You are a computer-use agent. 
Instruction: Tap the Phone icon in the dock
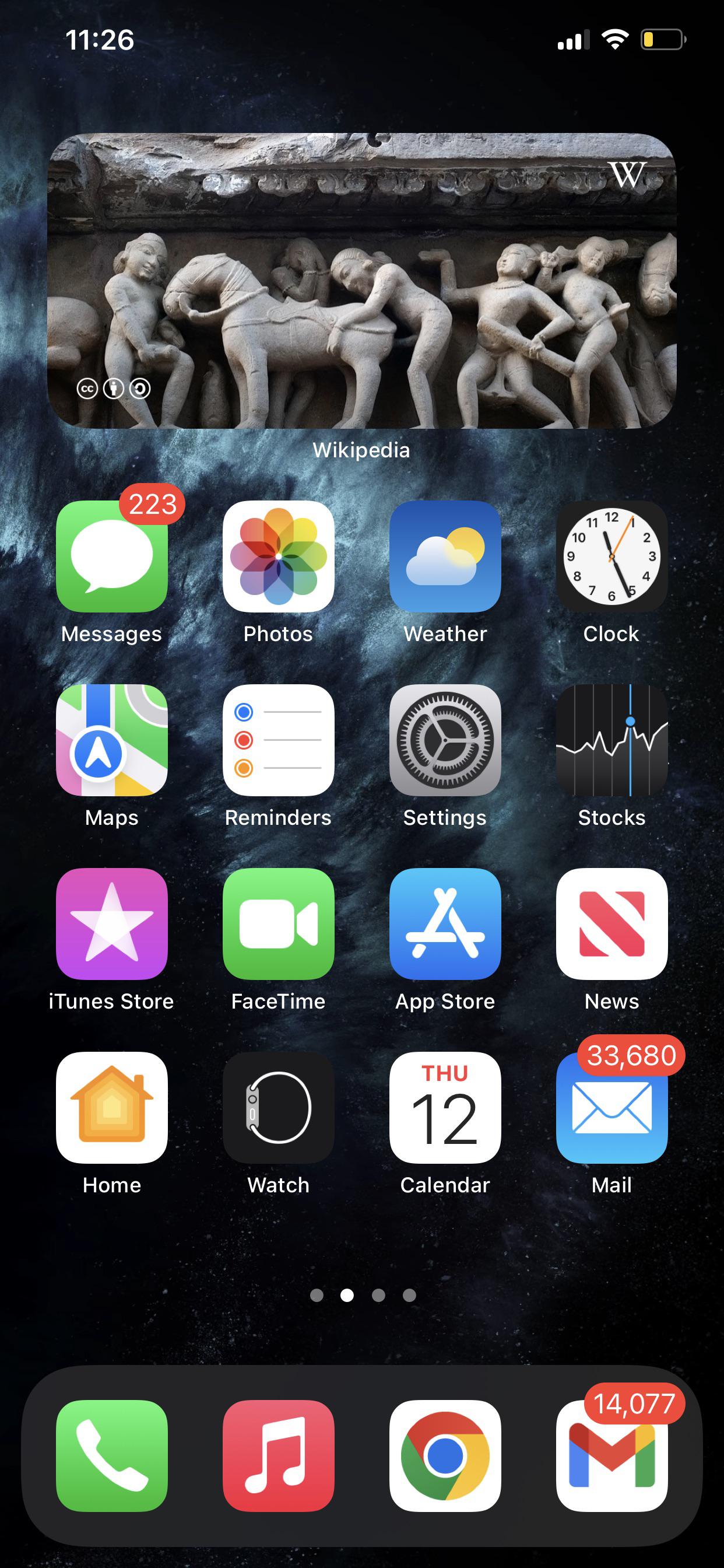pyautogui.click(x=111, y=1456)
